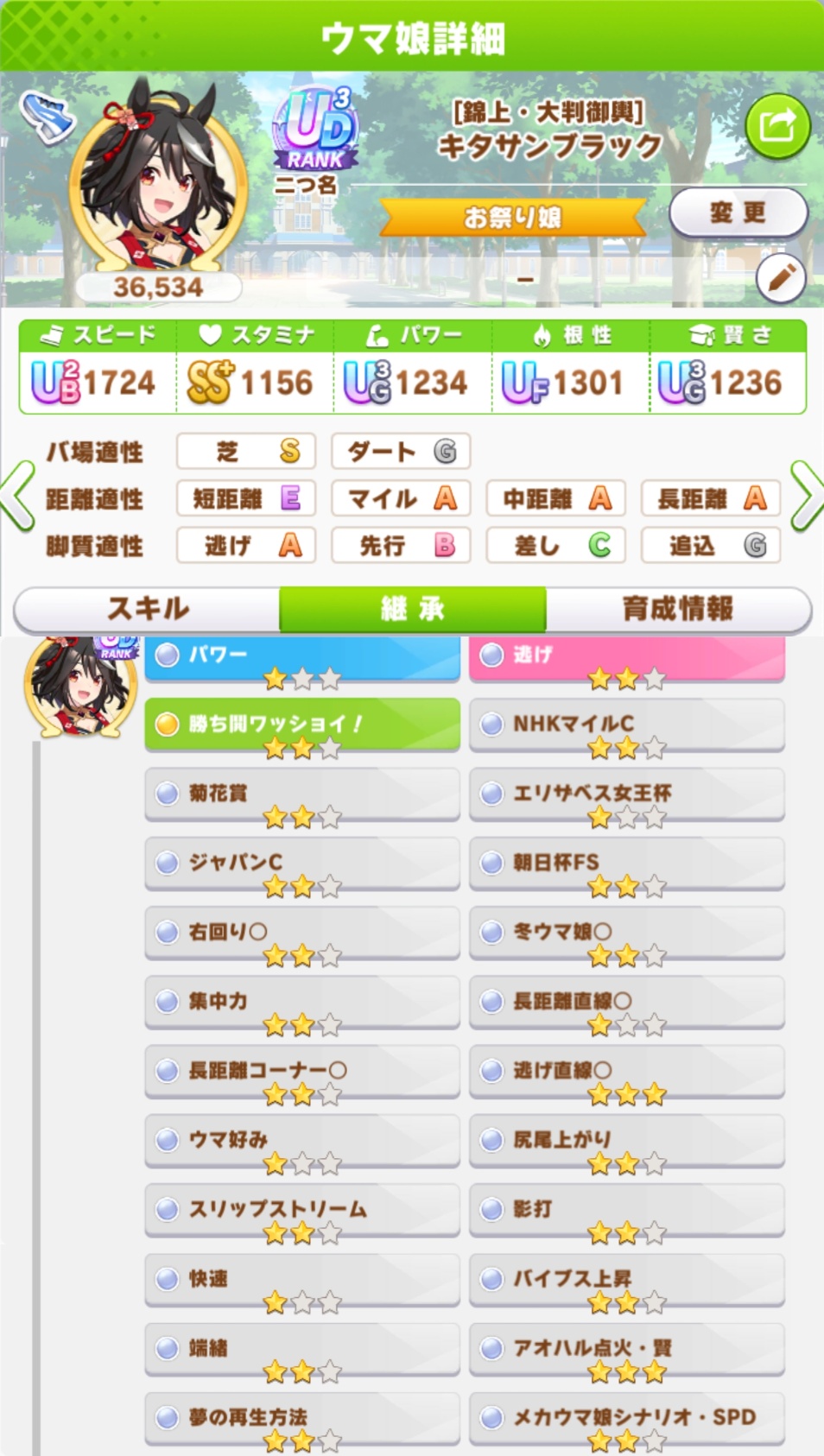Screen dimensions: 824x1456
Task: Open the スリップストリーム factor
Action: tap(301, 1209)
